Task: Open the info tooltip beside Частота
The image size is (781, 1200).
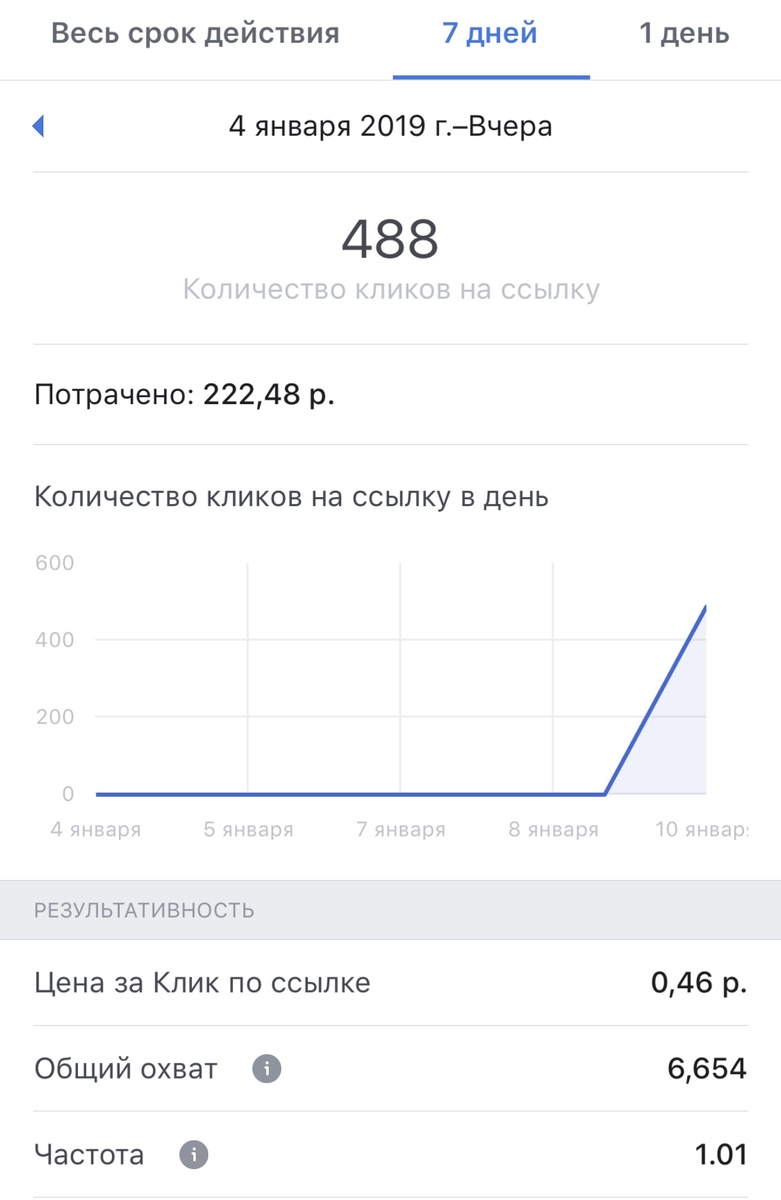Action: click(x=196, y=1155)
